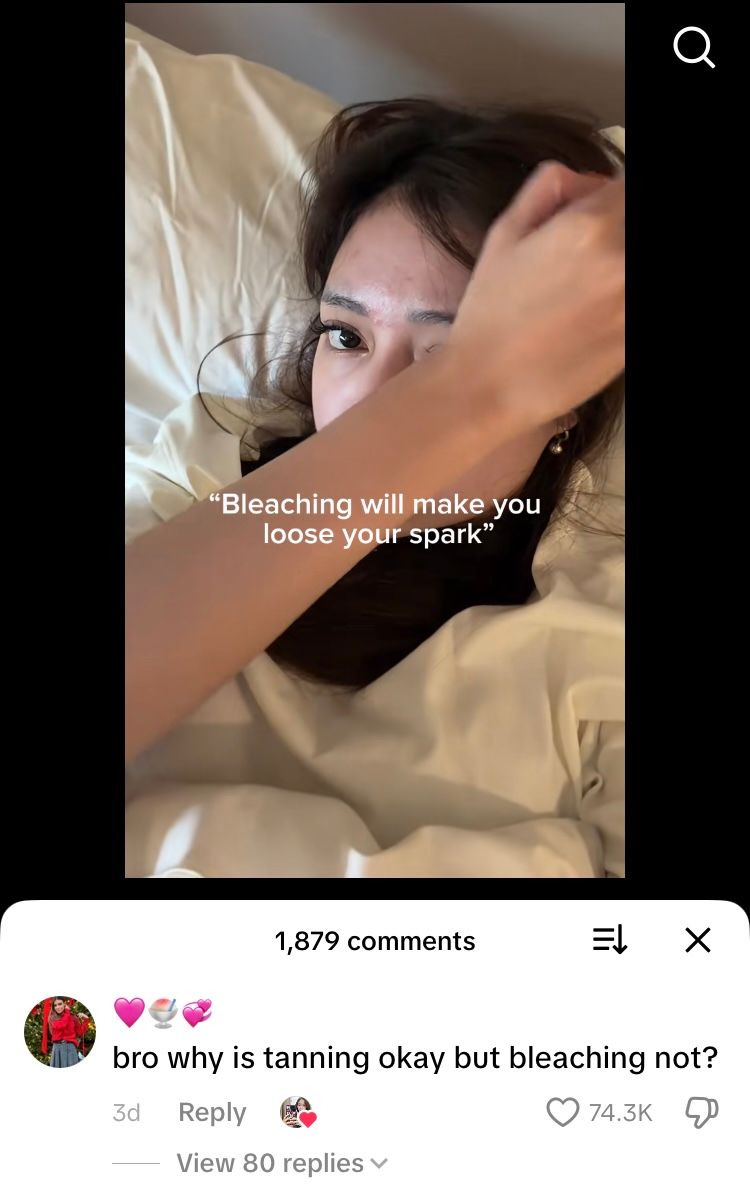Open the commenter's profile picture
Image resolution: width=750 pixels, height=1185 pixels.
[x=60, y=1031]
